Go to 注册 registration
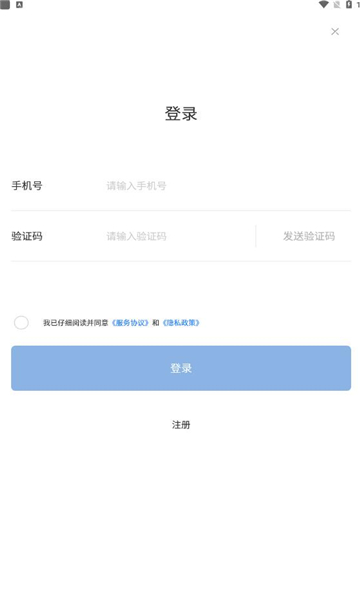Image resolution: width=360 pixels, height=600 pixels. pyautogui.click(x=181, y=425)
